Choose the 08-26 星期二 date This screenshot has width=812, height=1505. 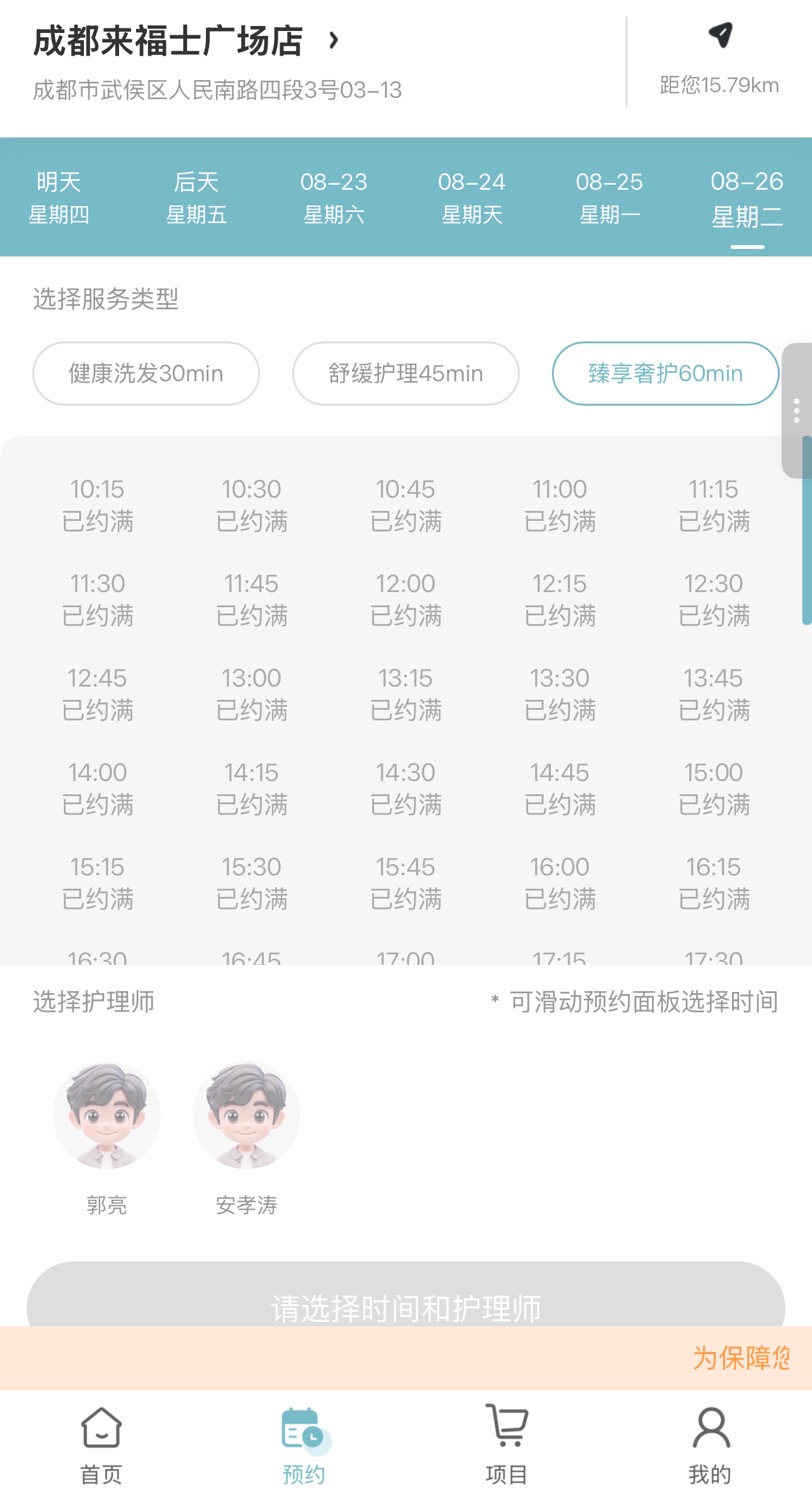point(747,197)
